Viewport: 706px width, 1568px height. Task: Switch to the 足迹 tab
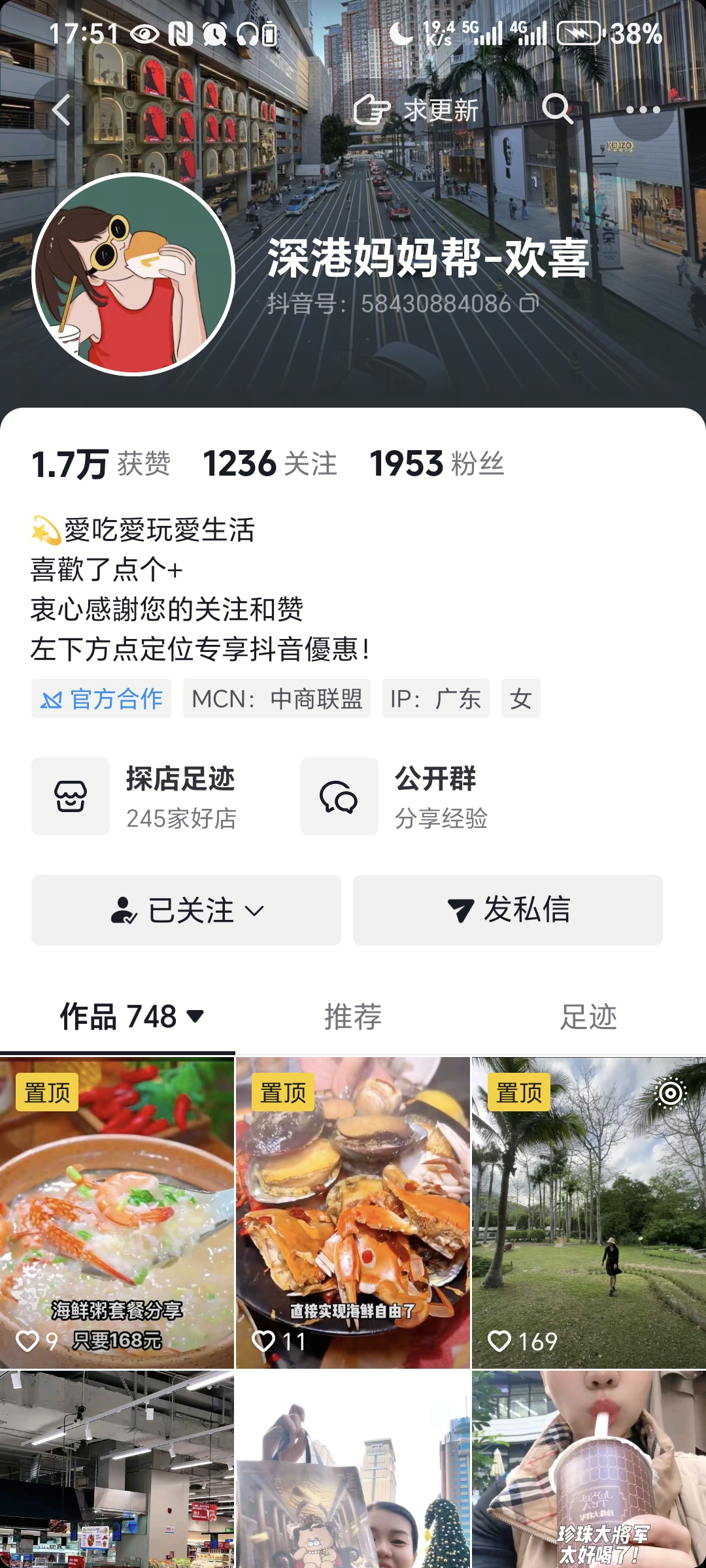588,1017
